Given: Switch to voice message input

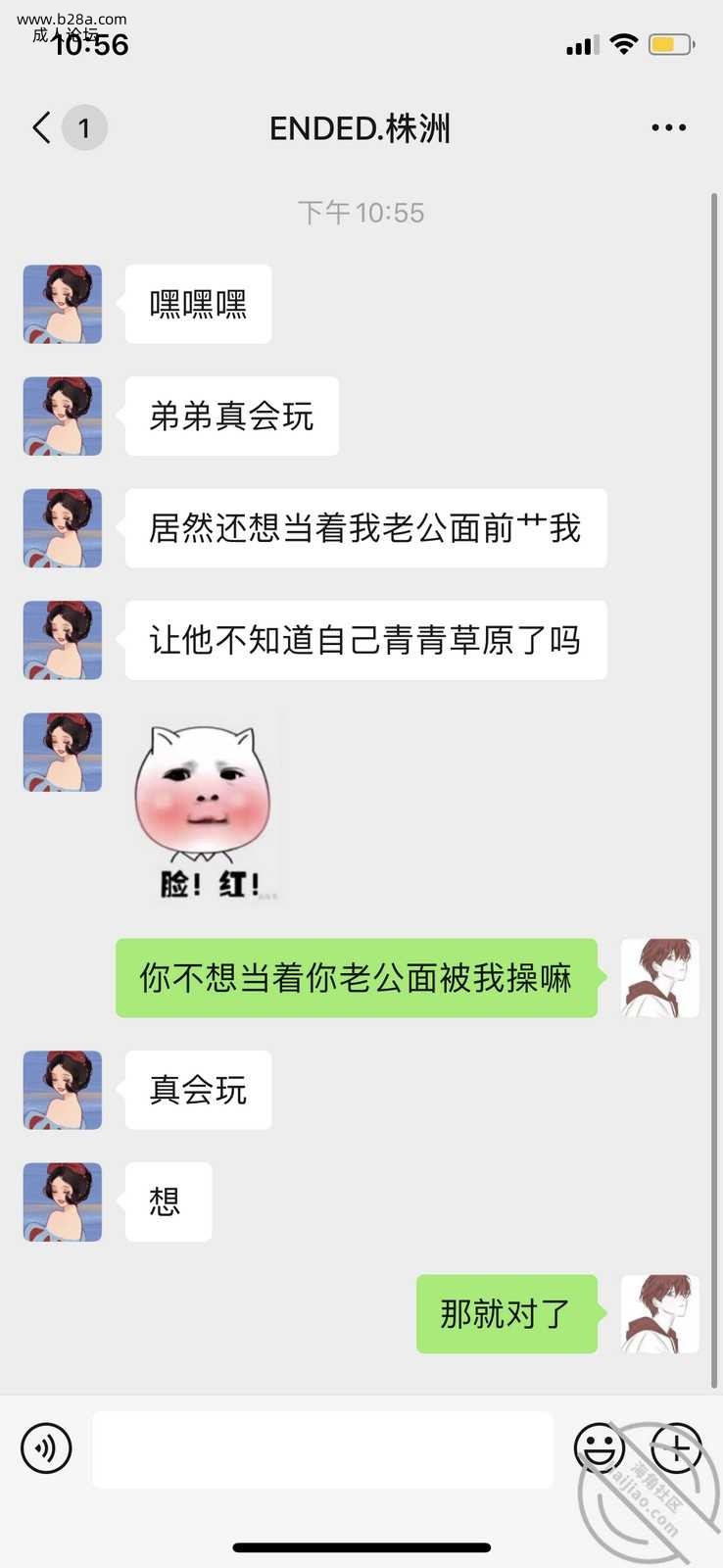Looking at the screenshot, I should pos(46,1448).
